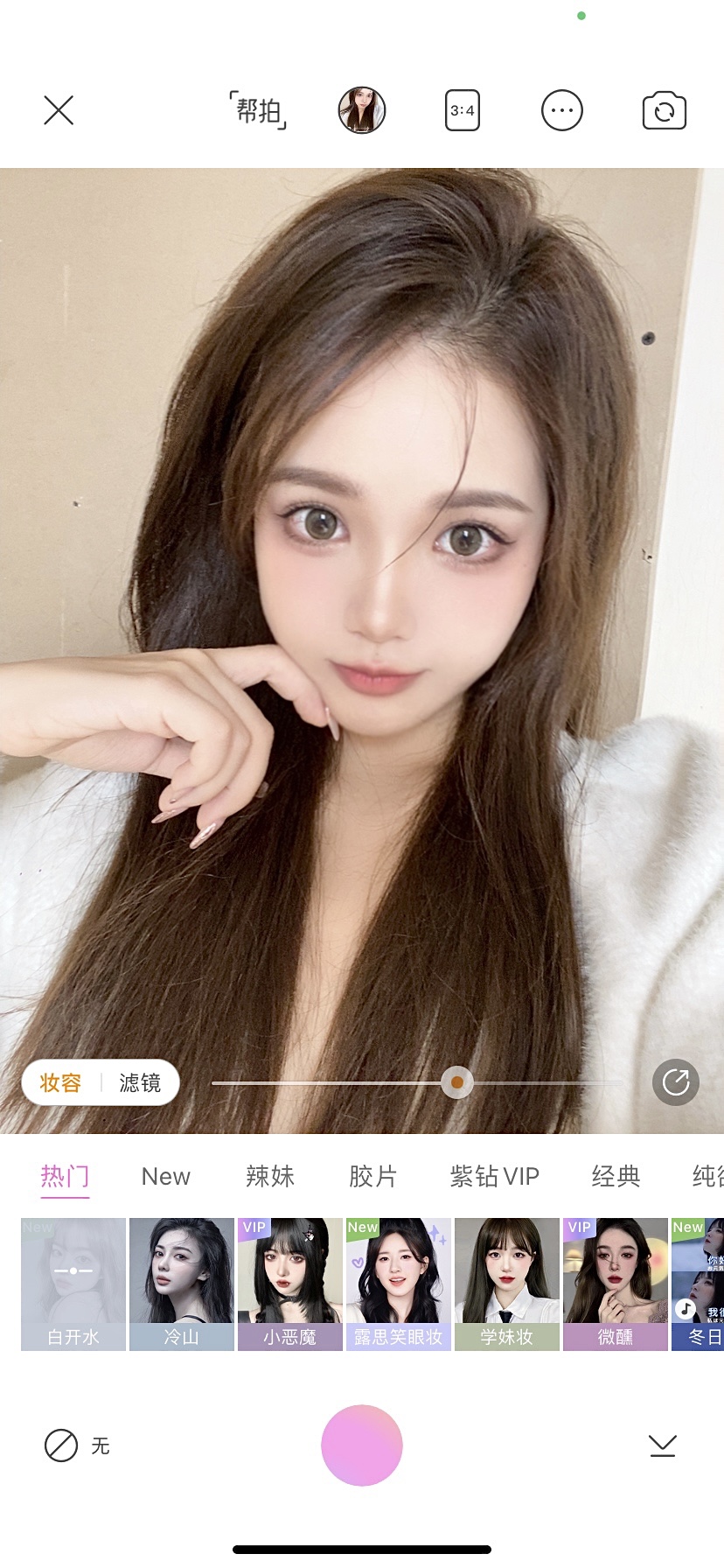Switch to the 经典 classic category
This screenshot has width=724, height=1568.
click(616, 1177)
